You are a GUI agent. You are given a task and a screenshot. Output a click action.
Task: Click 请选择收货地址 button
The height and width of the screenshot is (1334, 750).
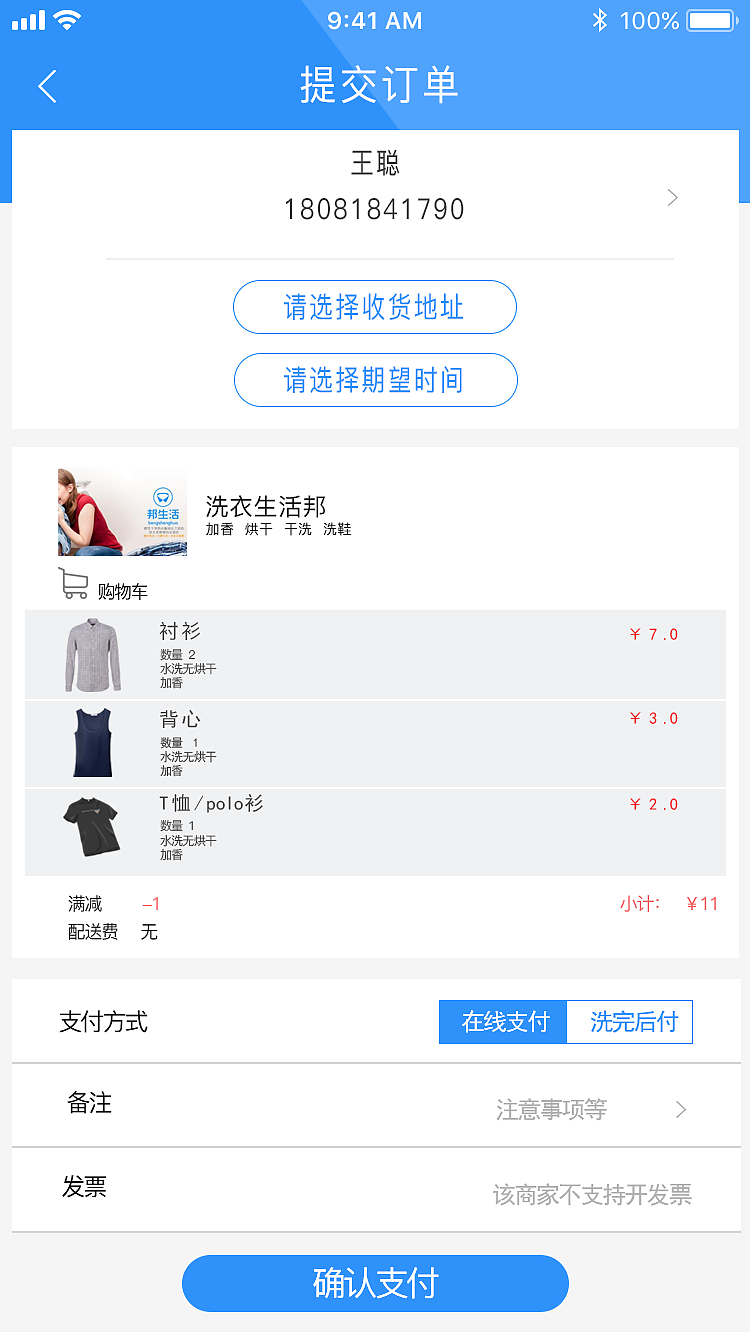(x=375, y=307)
